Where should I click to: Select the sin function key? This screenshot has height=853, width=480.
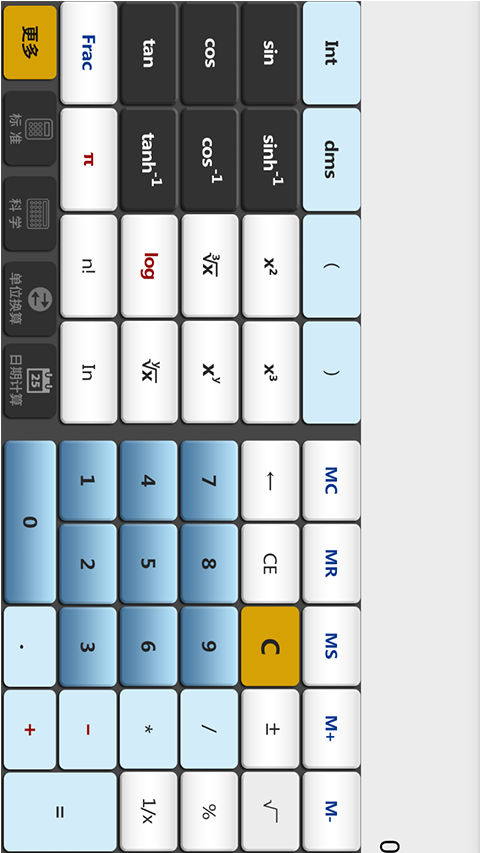coord(270,53)
